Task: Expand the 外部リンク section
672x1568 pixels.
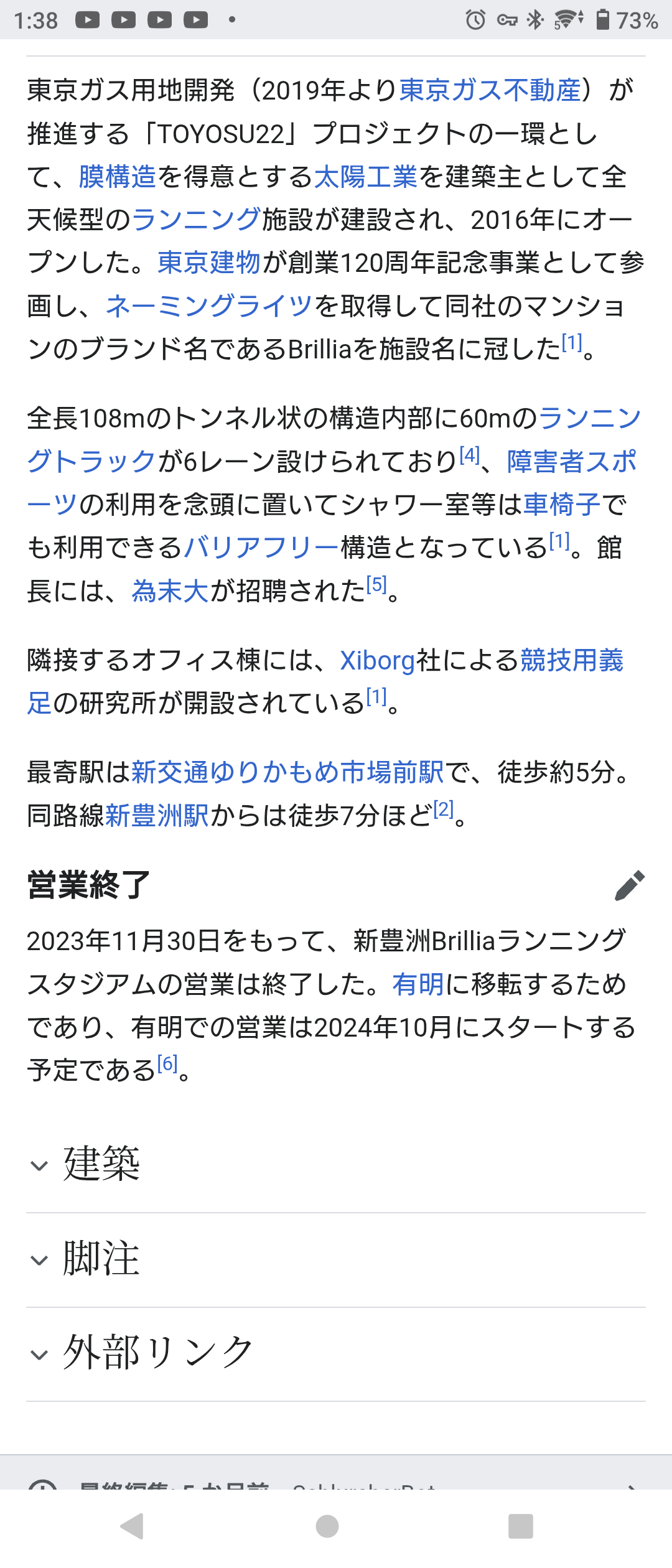Action: [336, 1354]
